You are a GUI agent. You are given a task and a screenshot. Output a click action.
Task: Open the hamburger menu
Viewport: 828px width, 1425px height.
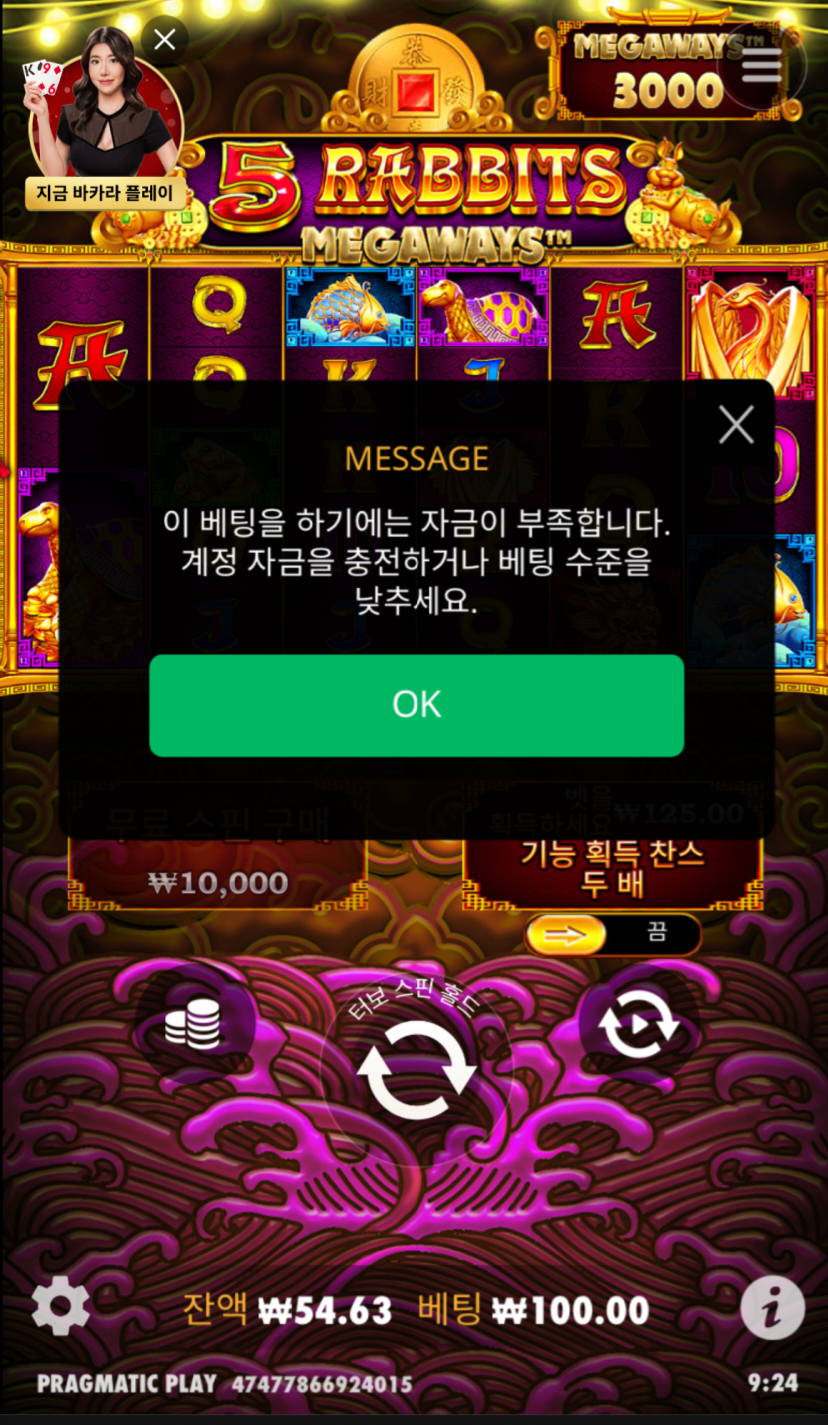761,65
